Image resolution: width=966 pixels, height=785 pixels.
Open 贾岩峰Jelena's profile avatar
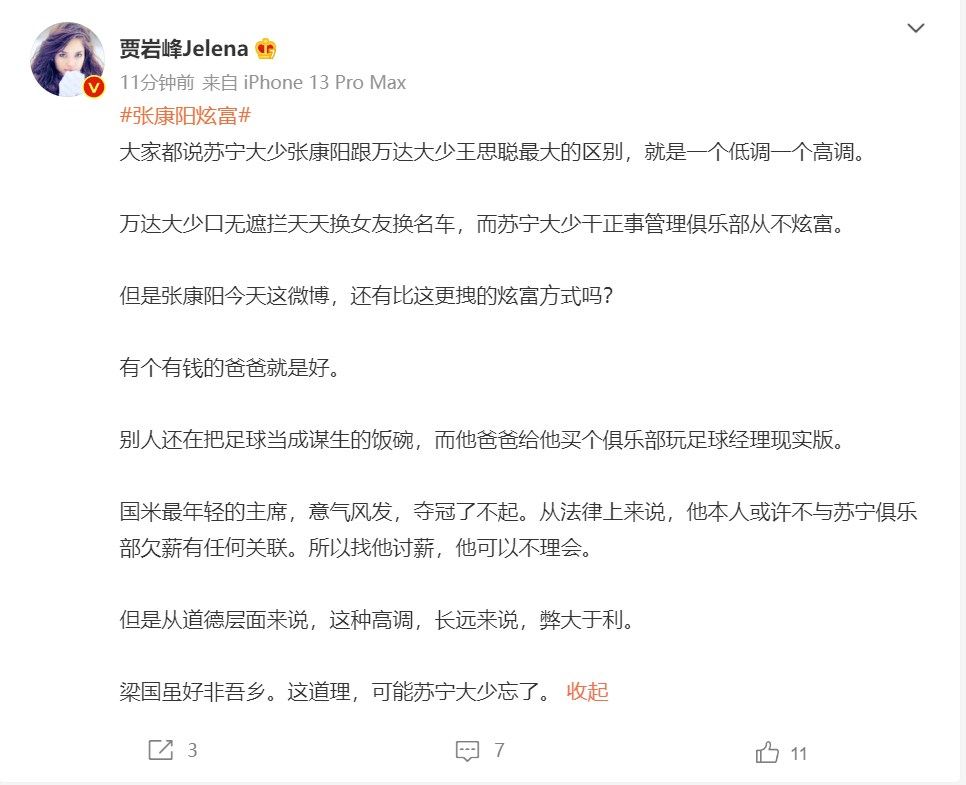68,60
